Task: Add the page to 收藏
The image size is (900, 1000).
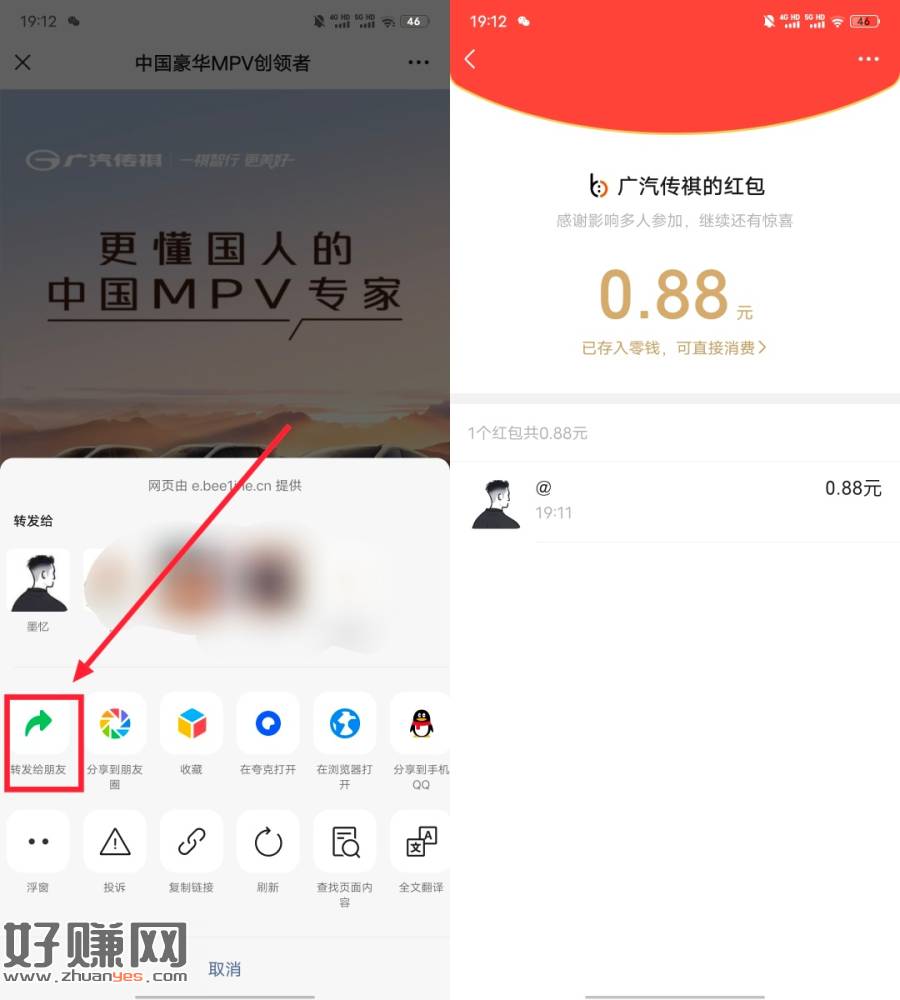Action: tap(191, 724)
